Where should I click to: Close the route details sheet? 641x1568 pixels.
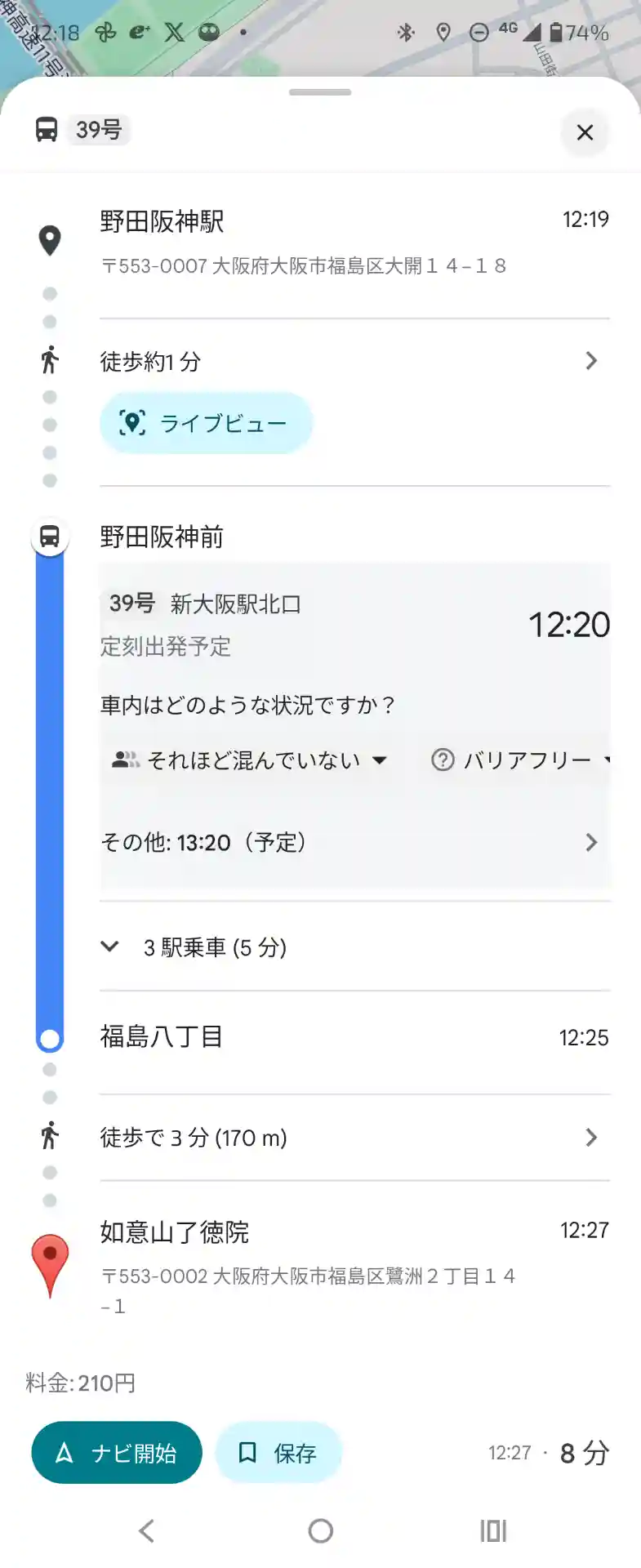[x=585, y=132]
